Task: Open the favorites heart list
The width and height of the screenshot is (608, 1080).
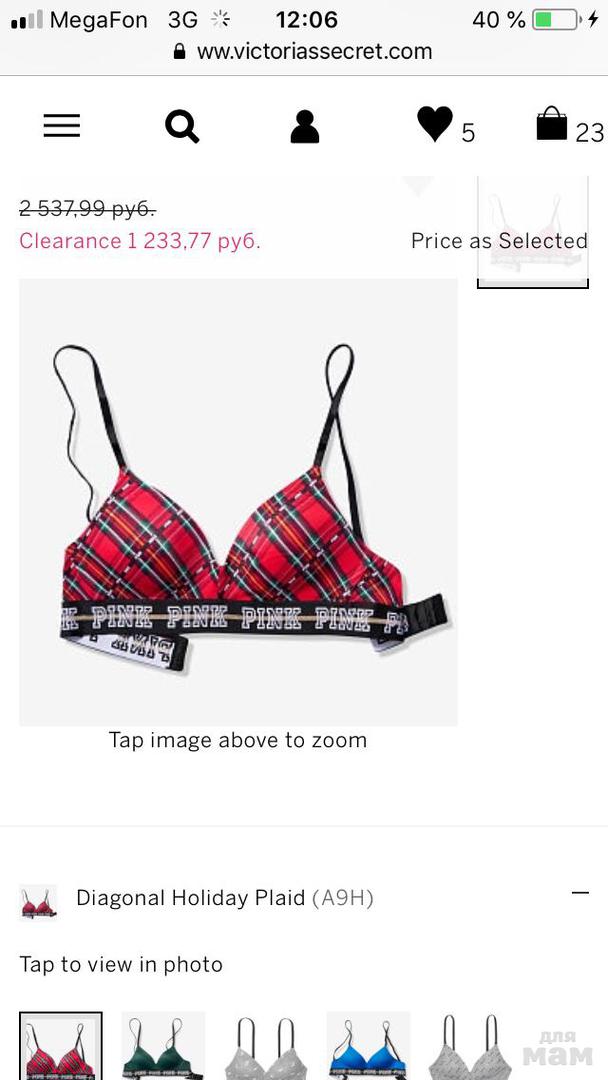Action: (436, 125)
